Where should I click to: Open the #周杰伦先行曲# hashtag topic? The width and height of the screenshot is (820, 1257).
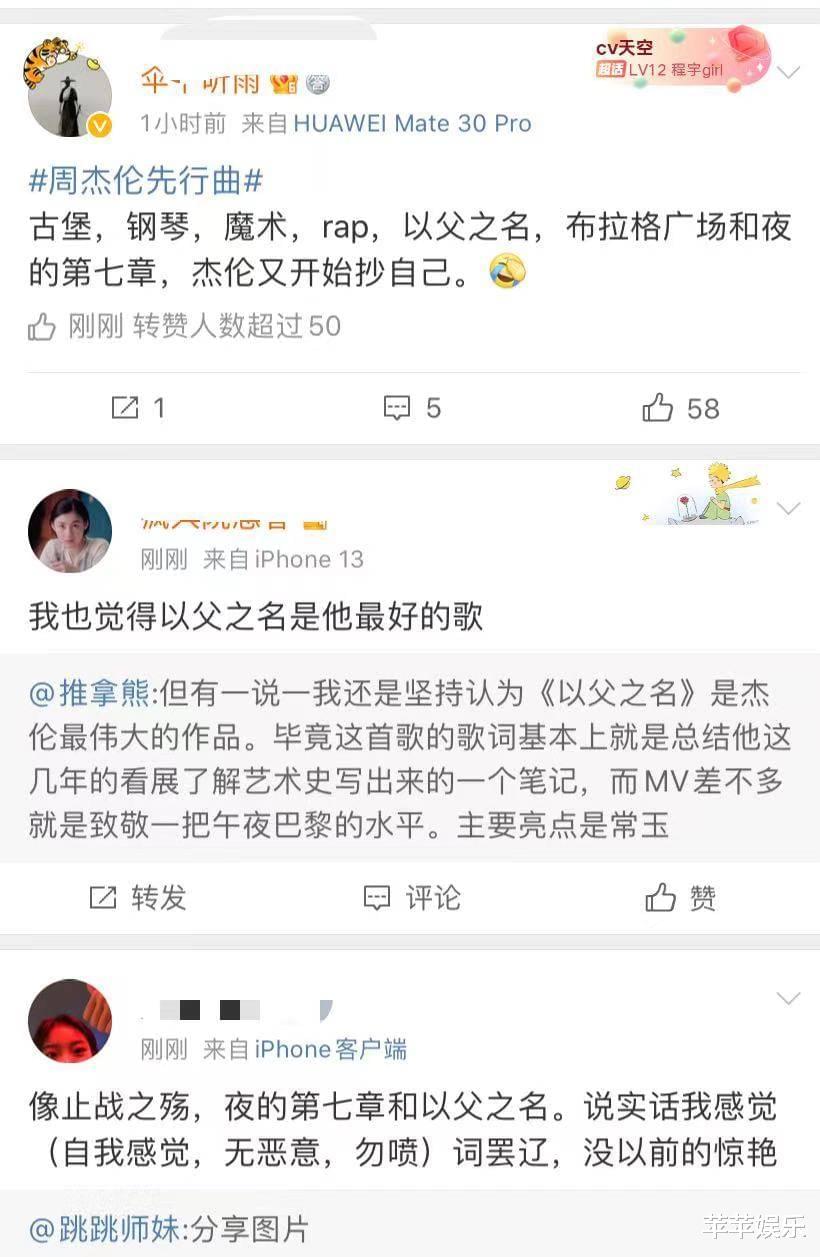[x=146, y=181]
